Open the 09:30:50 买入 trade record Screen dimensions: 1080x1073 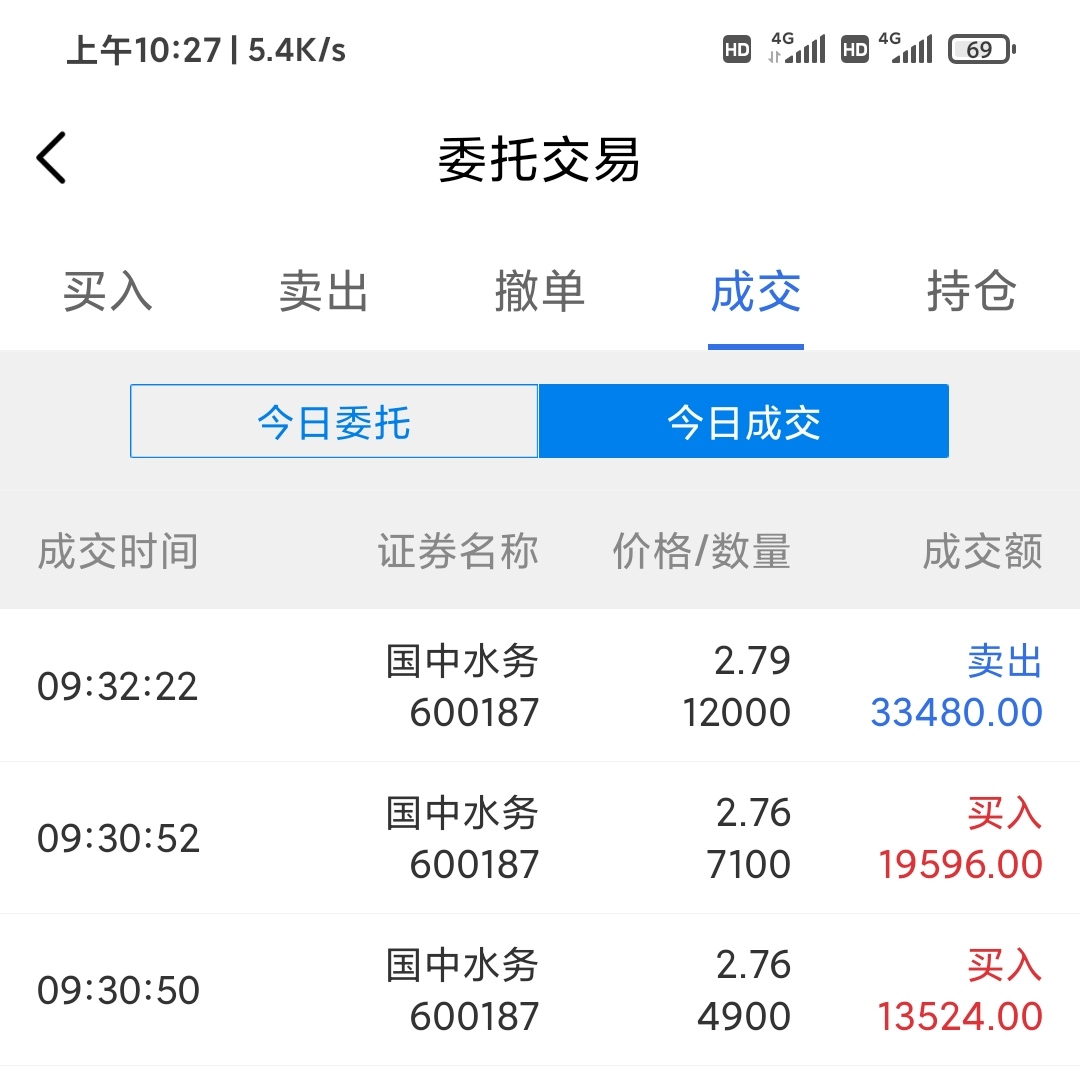point(540,990)
